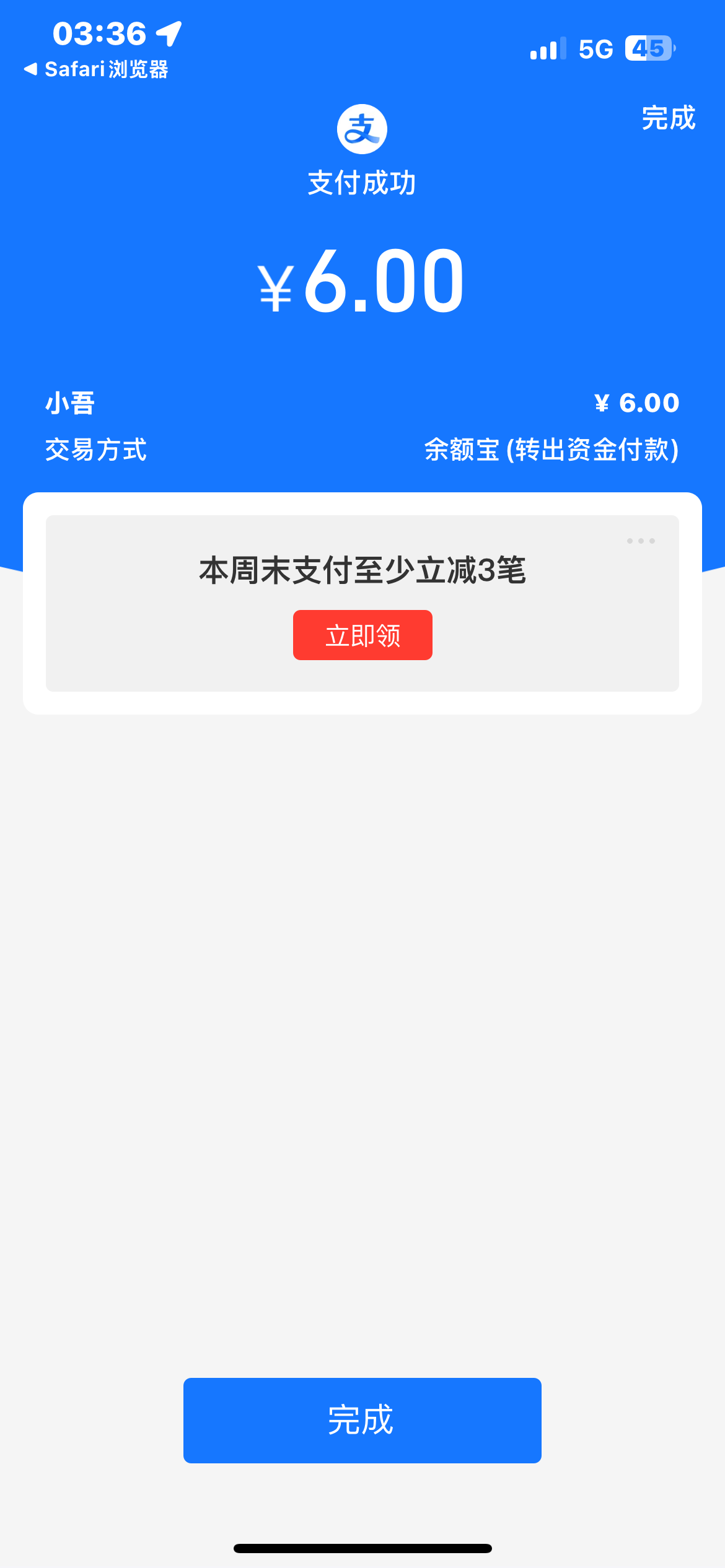Claim the weekend discount with 立即领
This screenshot has height=1568, width=725.
(362, 635)
